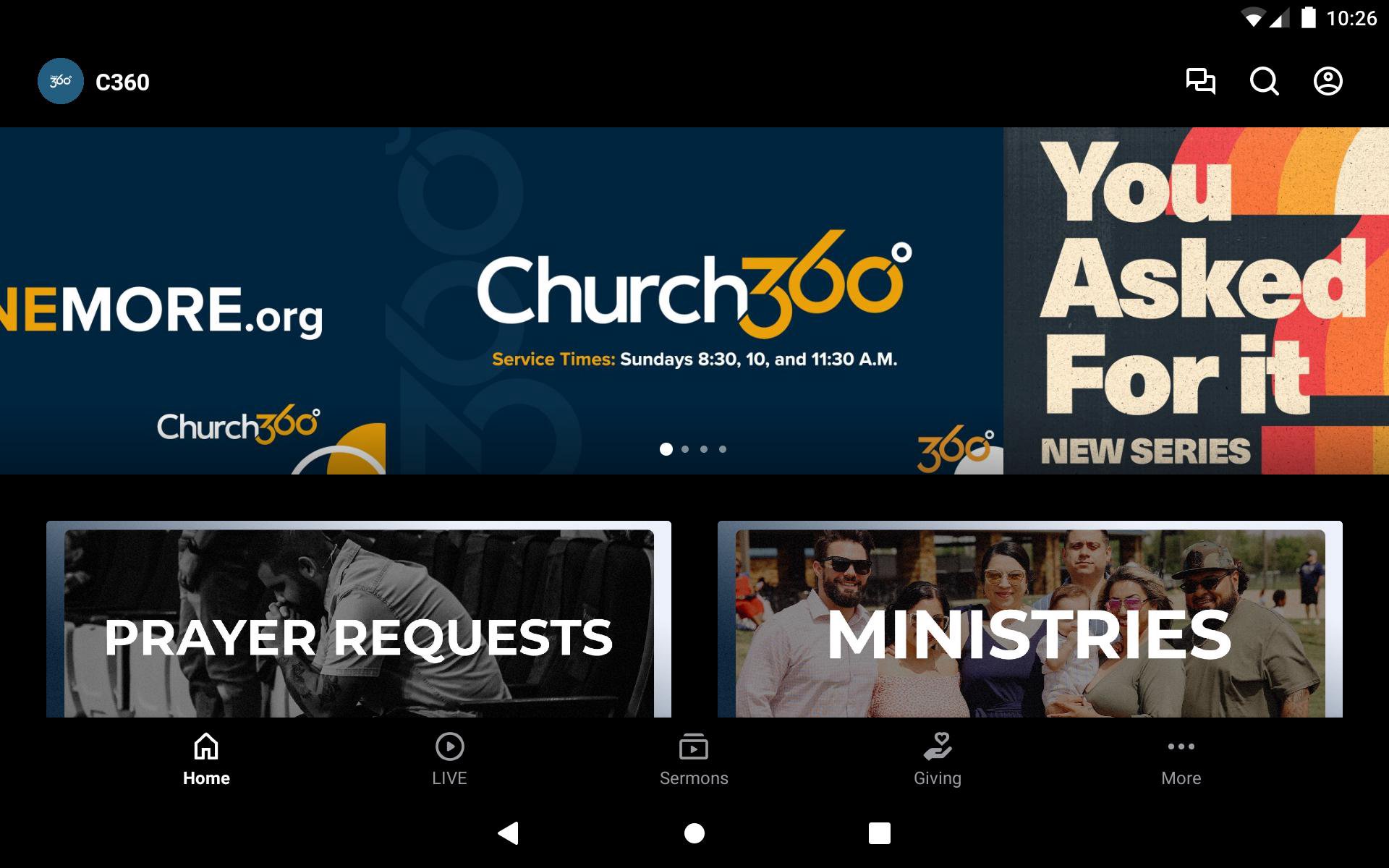This screenshot has height=868, width=1389.
Task: Select the Home tab
Action: pos(206,758)
